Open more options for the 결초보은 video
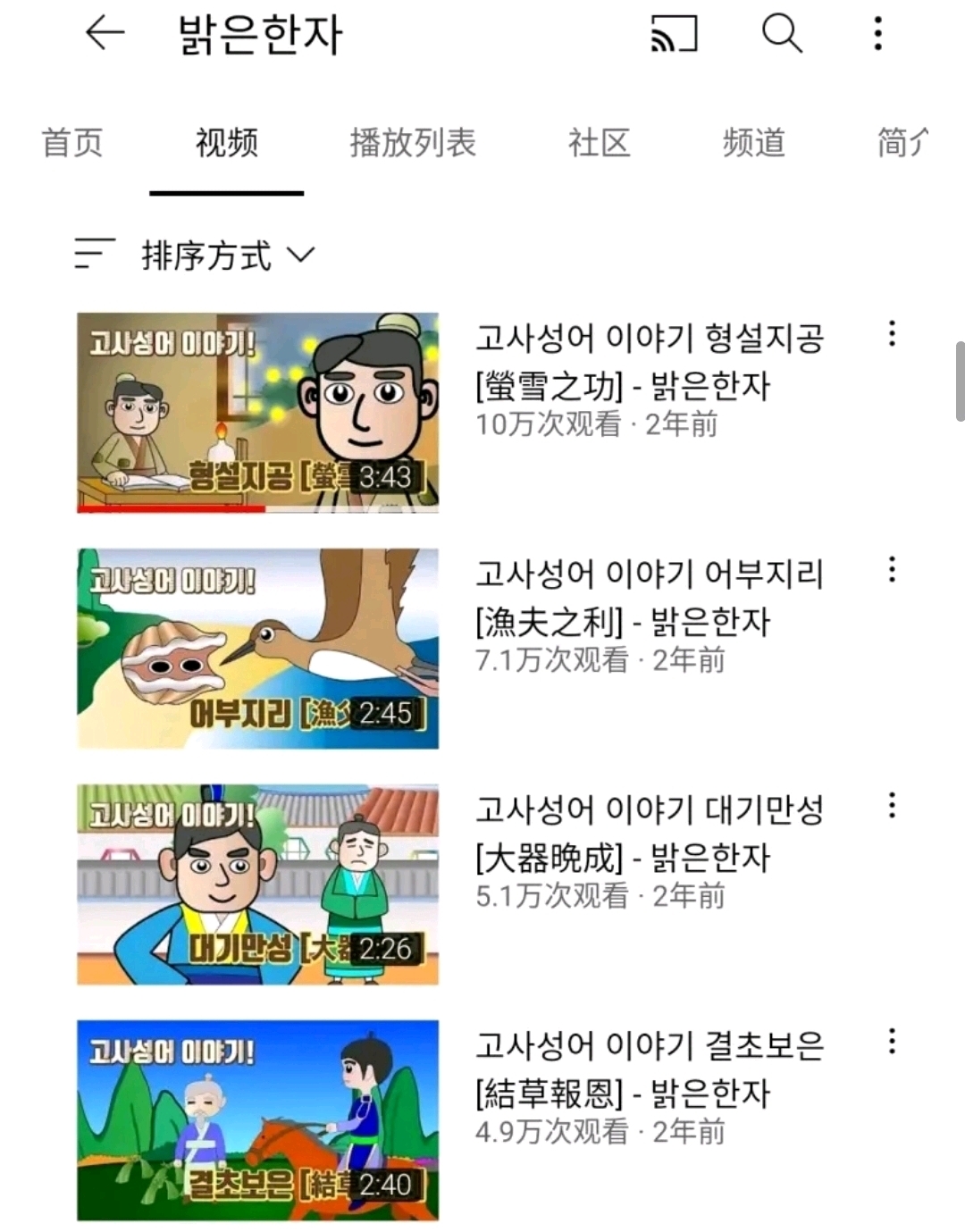Viewport: 965px width, 1232px height. (x=892, y=1042)
